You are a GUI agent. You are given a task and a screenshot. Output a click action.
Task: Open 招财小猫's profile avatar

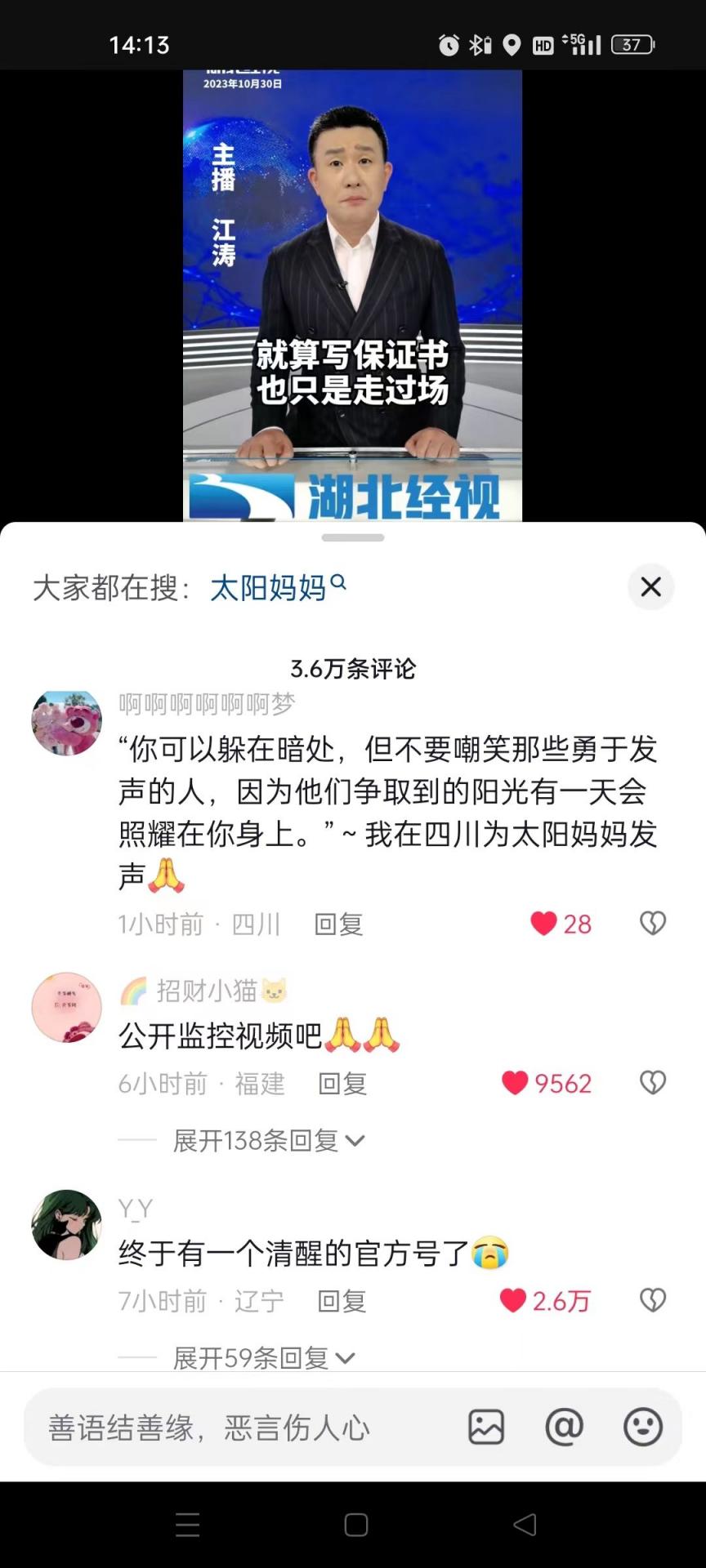click(67, 1007)
